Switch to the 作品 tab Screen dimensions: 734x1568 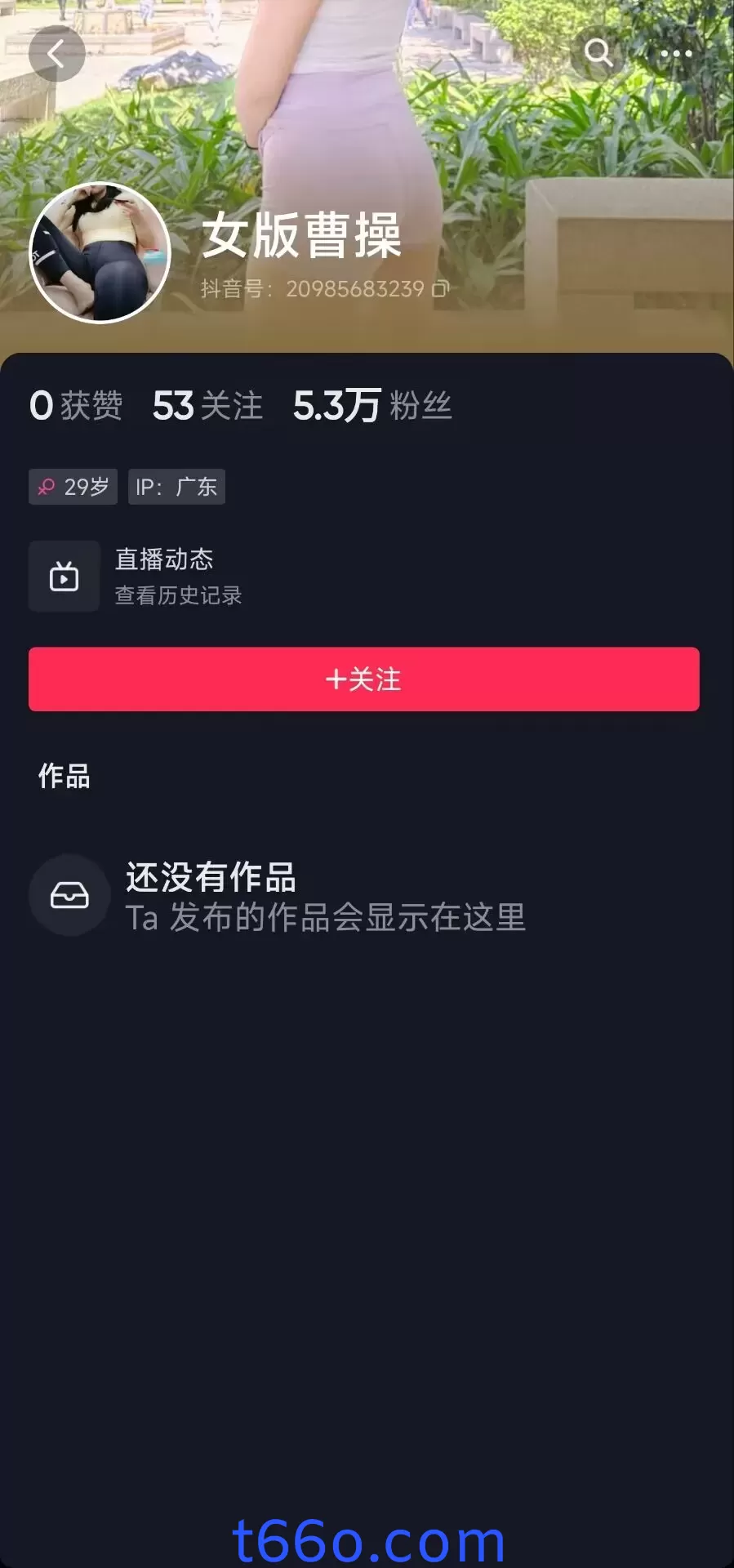(65, 776)
